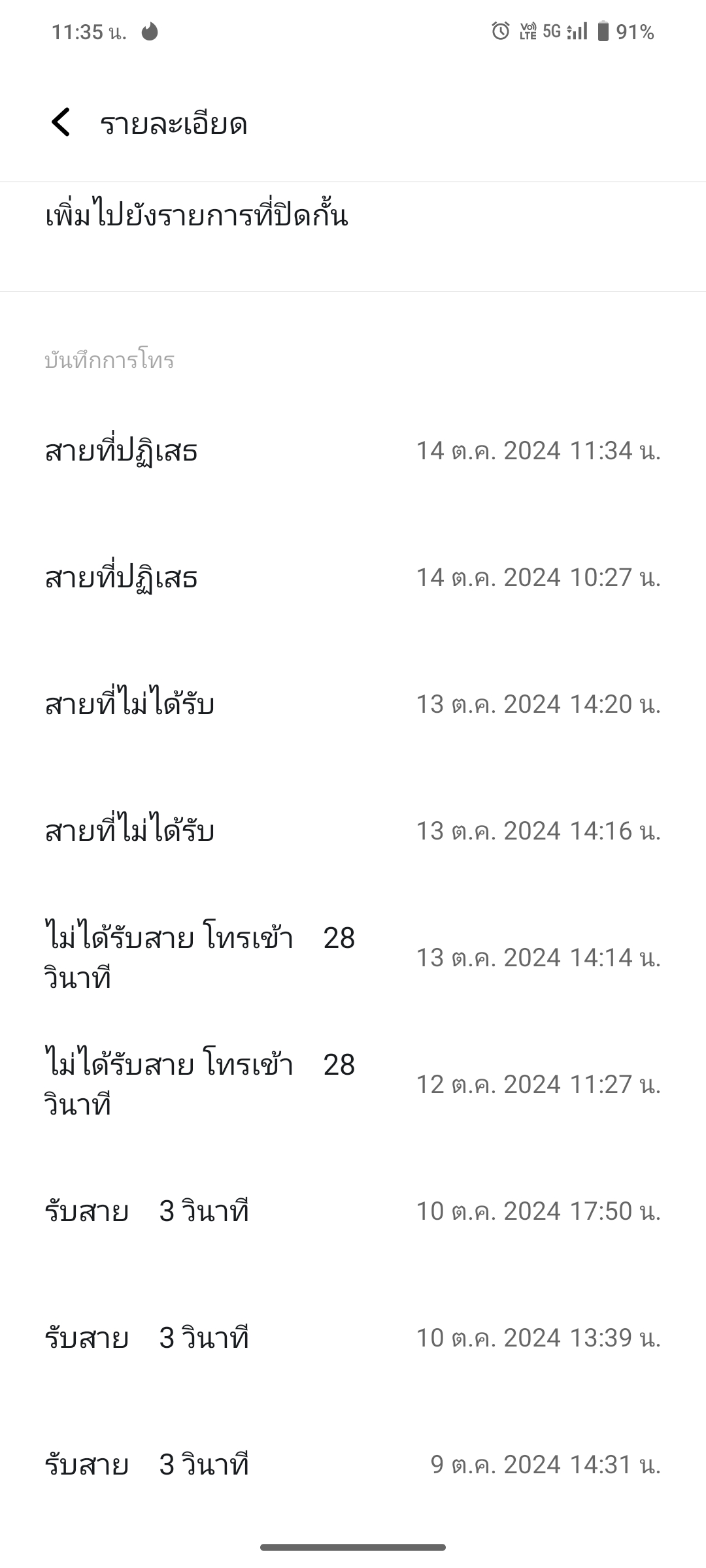Open the answered call on 9 ต.ค. 14:31

click(x=353, y=1465)
